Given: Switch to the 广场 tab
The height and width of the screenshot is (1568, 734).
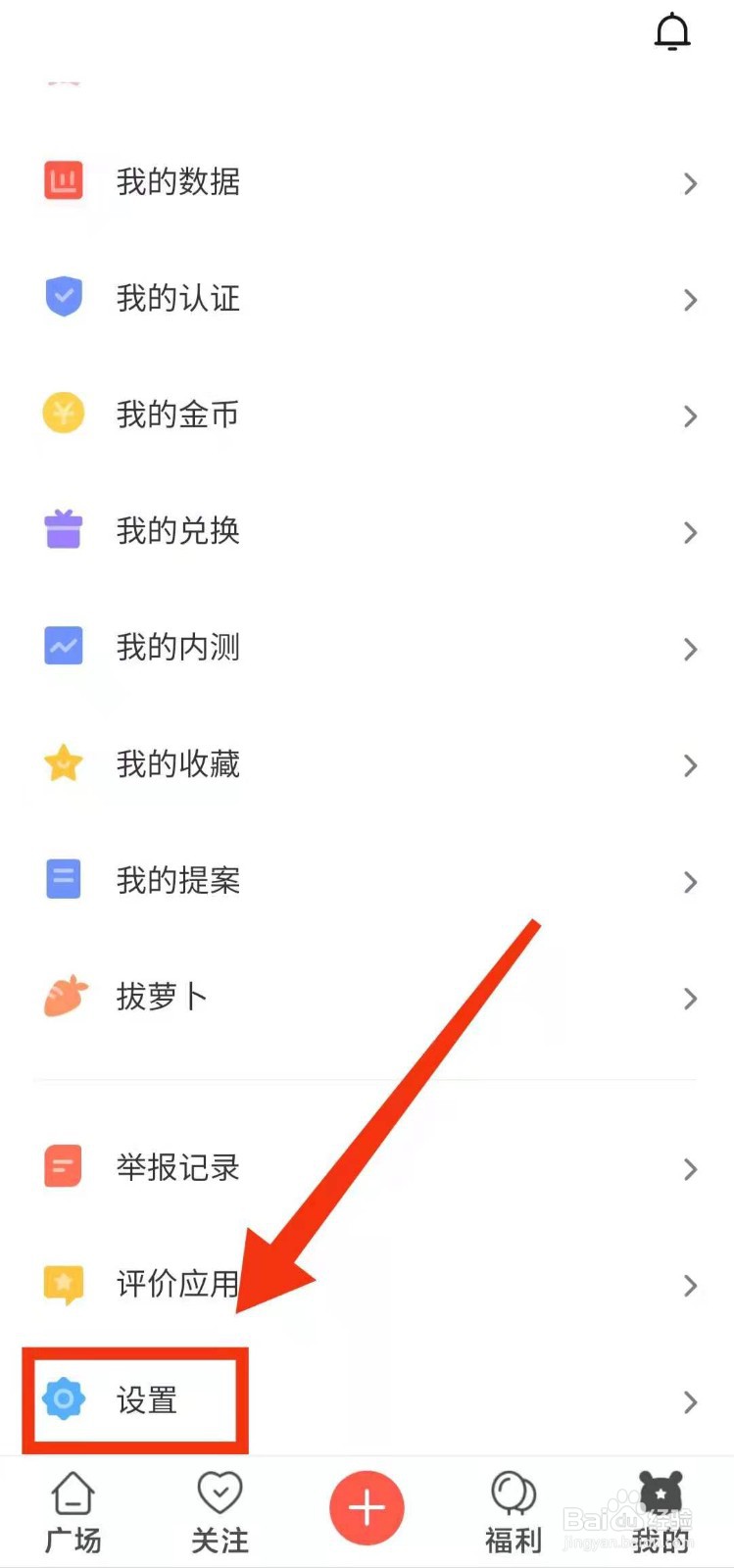Looking at the screenshot, I should [x=73, y=1511].
